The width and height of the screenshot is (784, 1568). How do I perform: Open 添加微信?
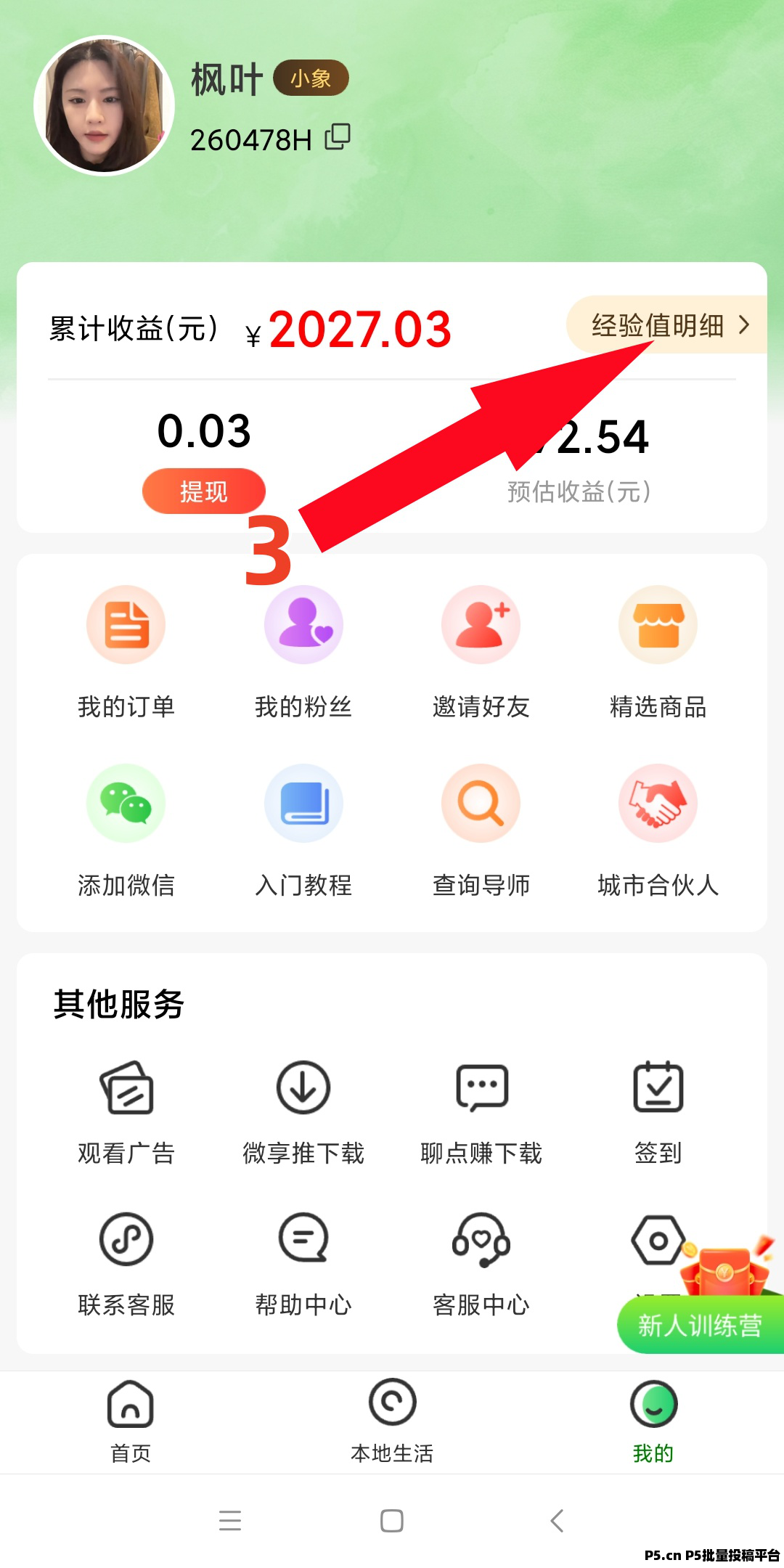pos(126,830)
